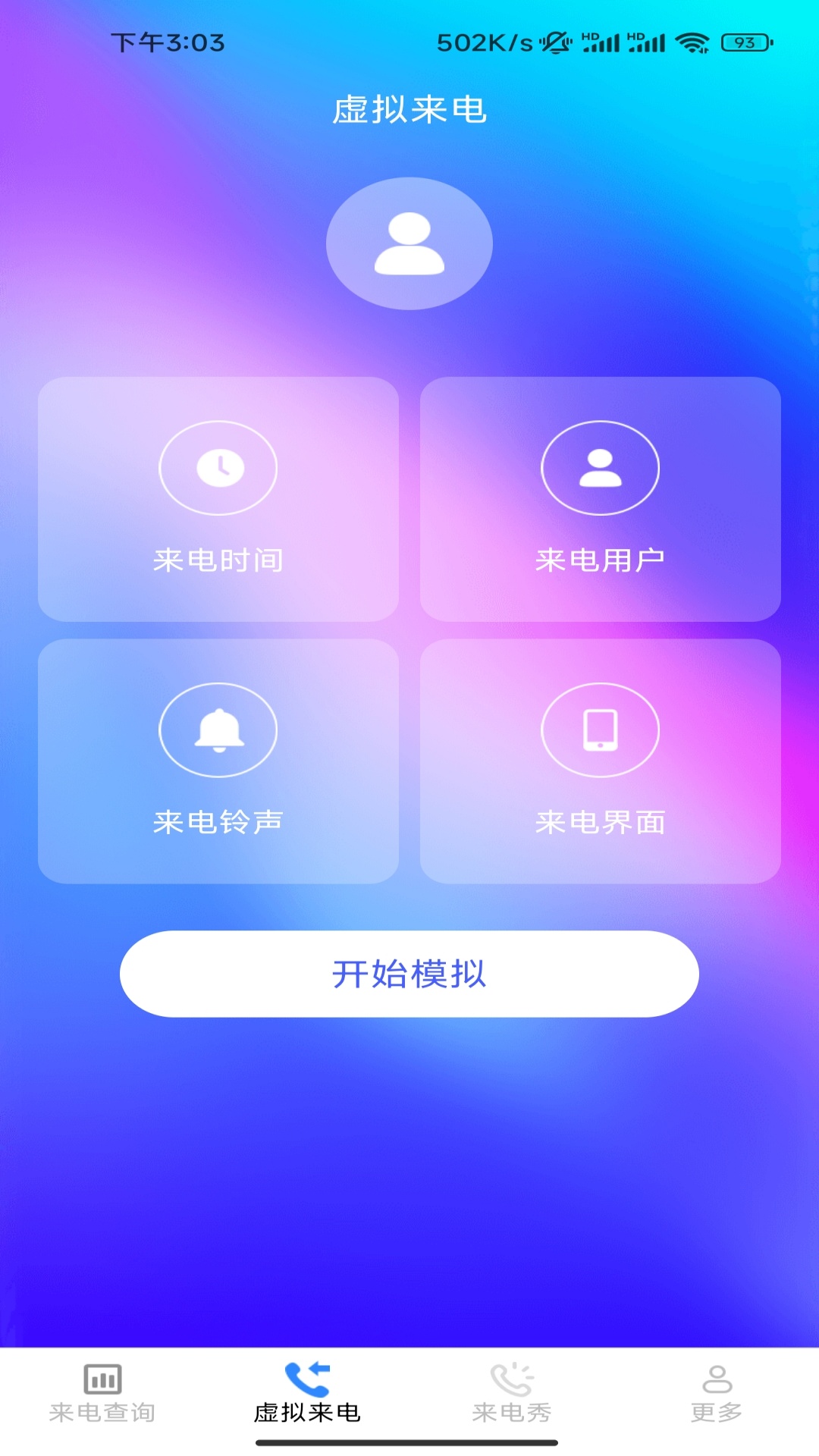
Task: Tap the user icon for 来电用户
Action: point(601,467)
